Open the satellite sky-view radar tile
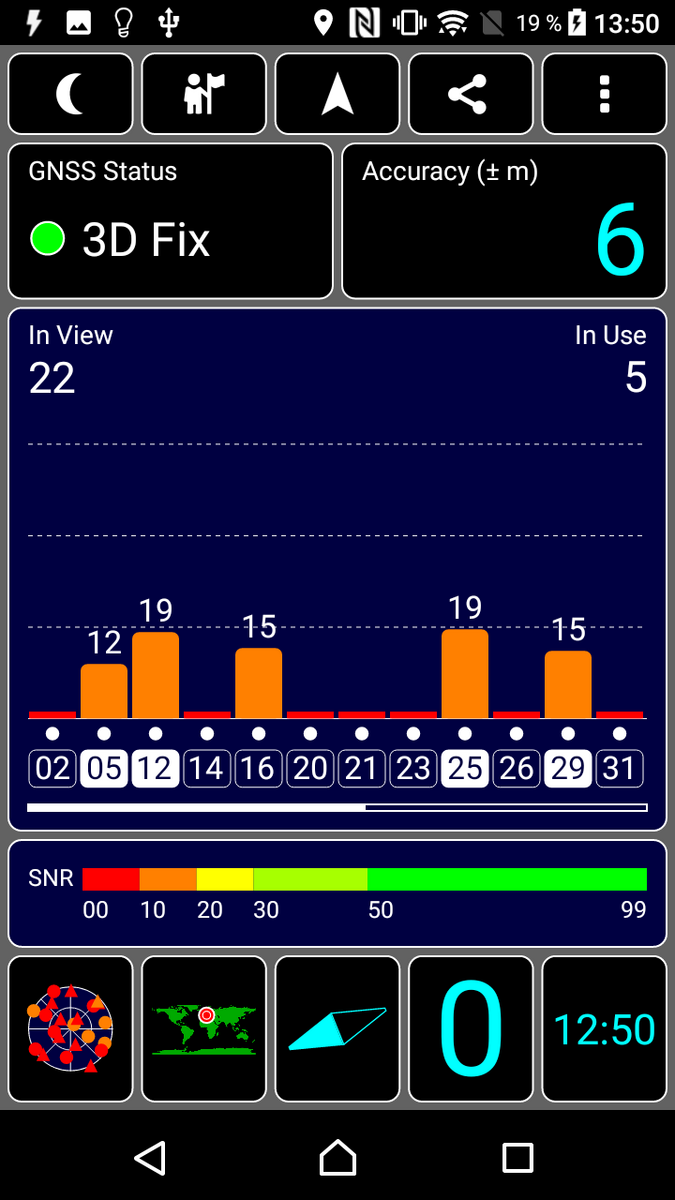 click(70, 1028)
